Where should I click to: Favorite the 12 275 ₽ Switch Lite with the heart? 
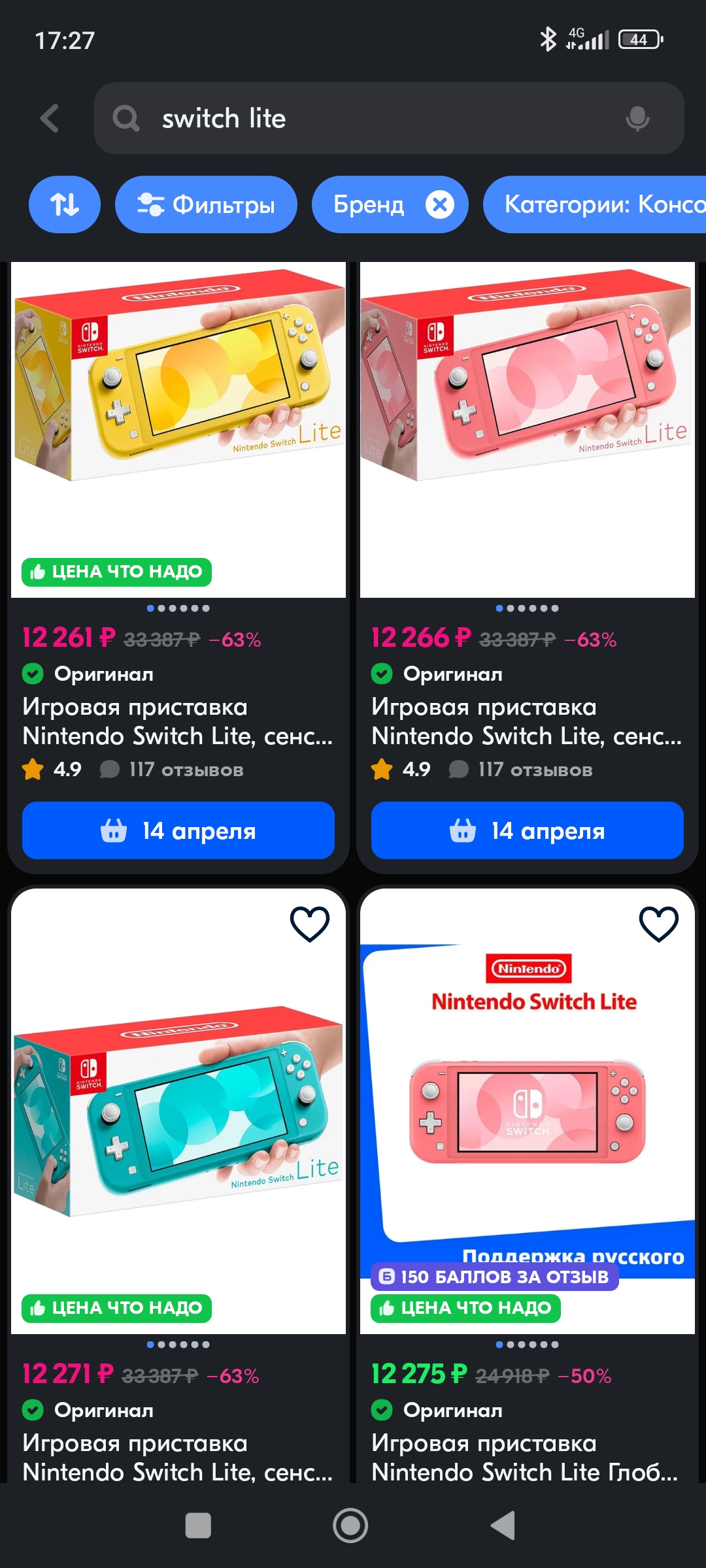pos(659,924)
